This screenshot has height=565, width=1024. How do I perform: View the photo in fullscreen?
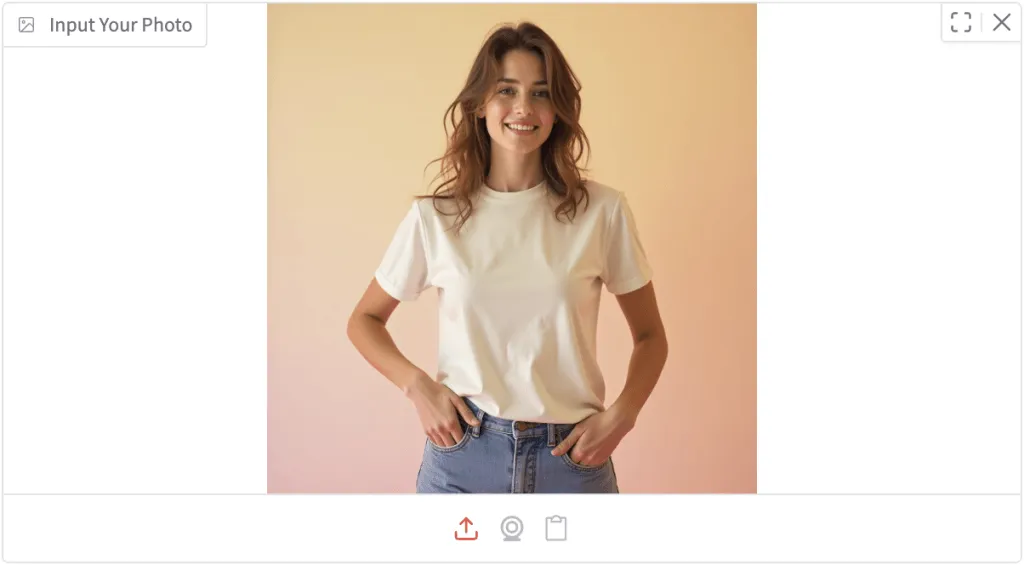[x=961, y=22]
